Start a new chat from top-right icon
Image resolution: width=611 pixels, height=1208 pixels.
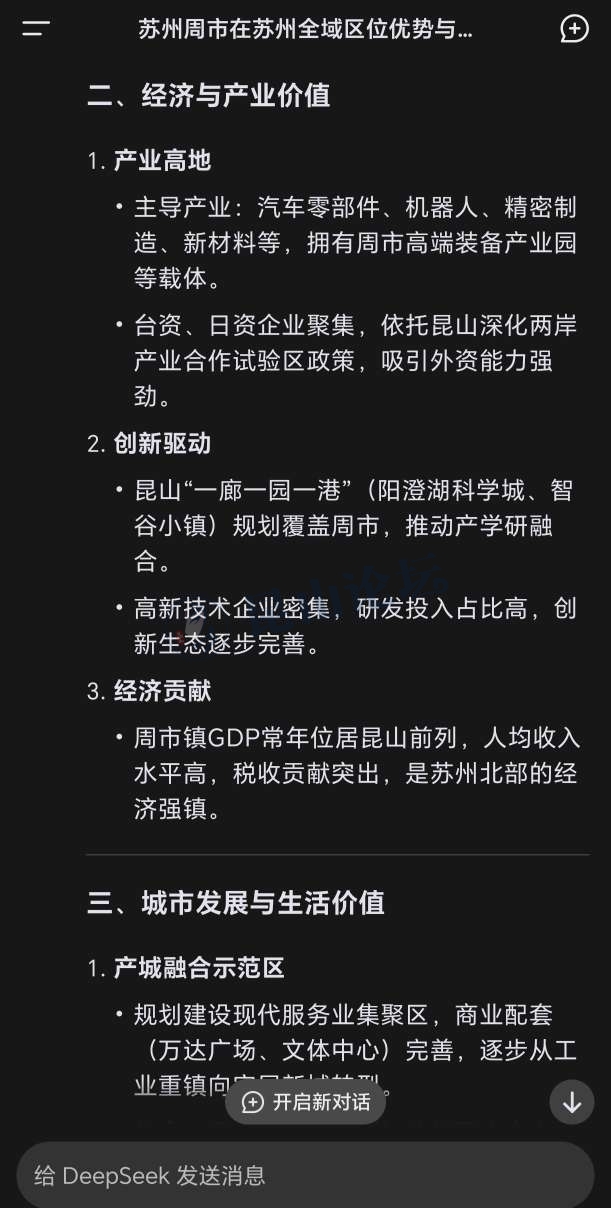[x=574, y=29]
